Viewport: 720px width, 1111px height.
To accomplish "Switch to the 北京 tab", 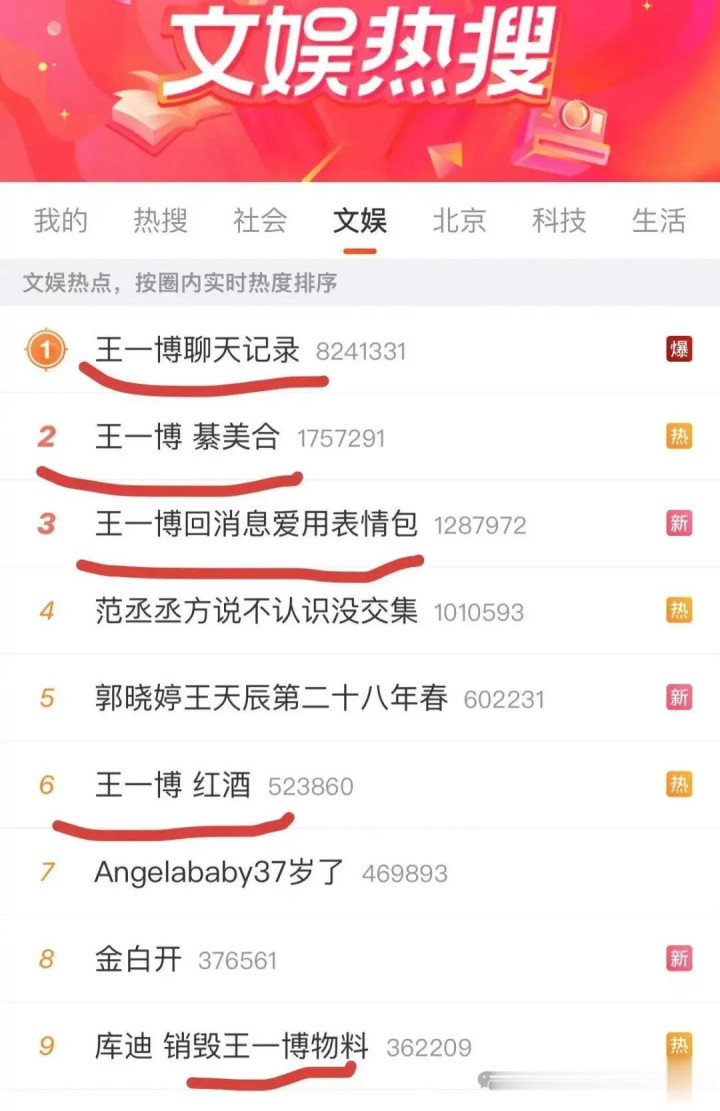I will pyautogui.click(x=459, y=220).
